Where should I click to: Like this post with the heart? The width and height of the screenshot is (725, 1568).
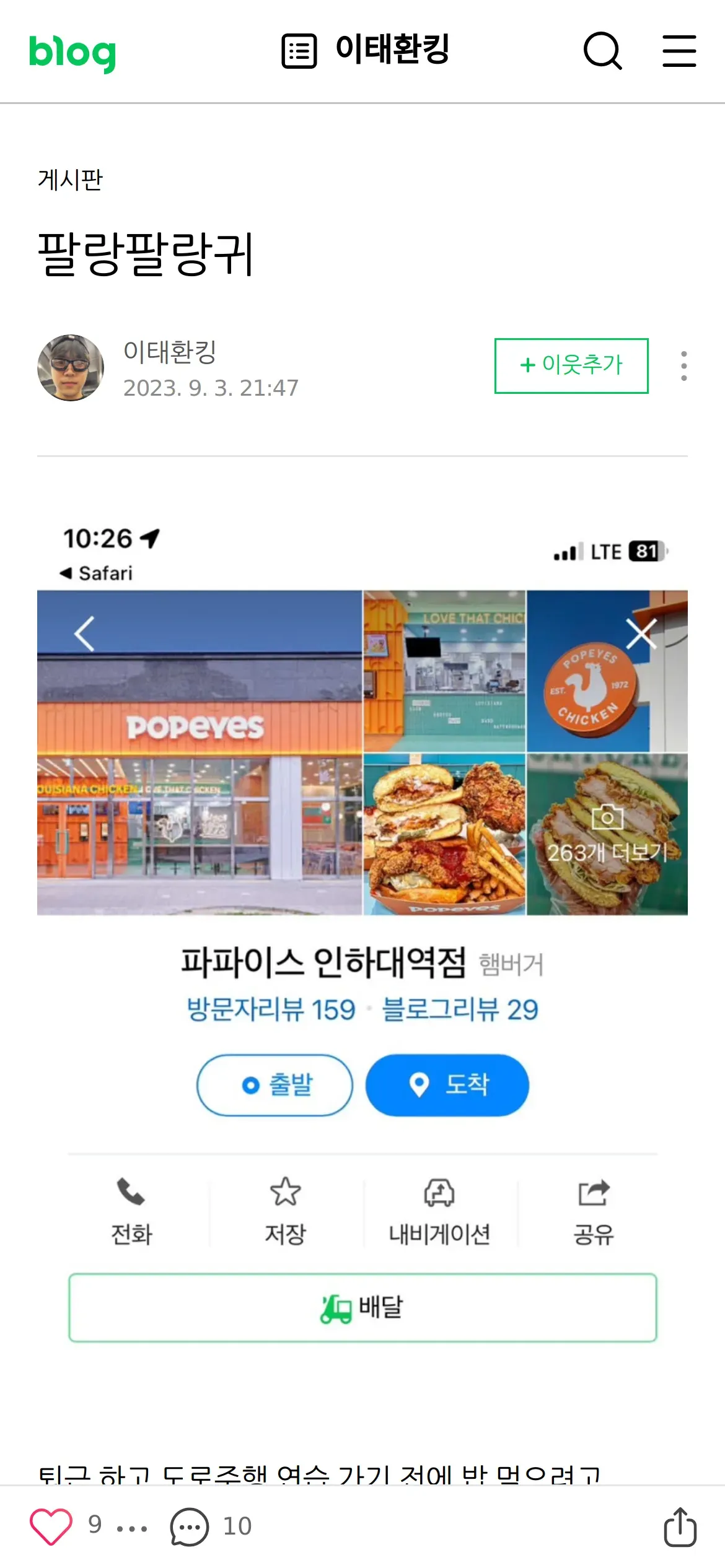point(51,1526)
